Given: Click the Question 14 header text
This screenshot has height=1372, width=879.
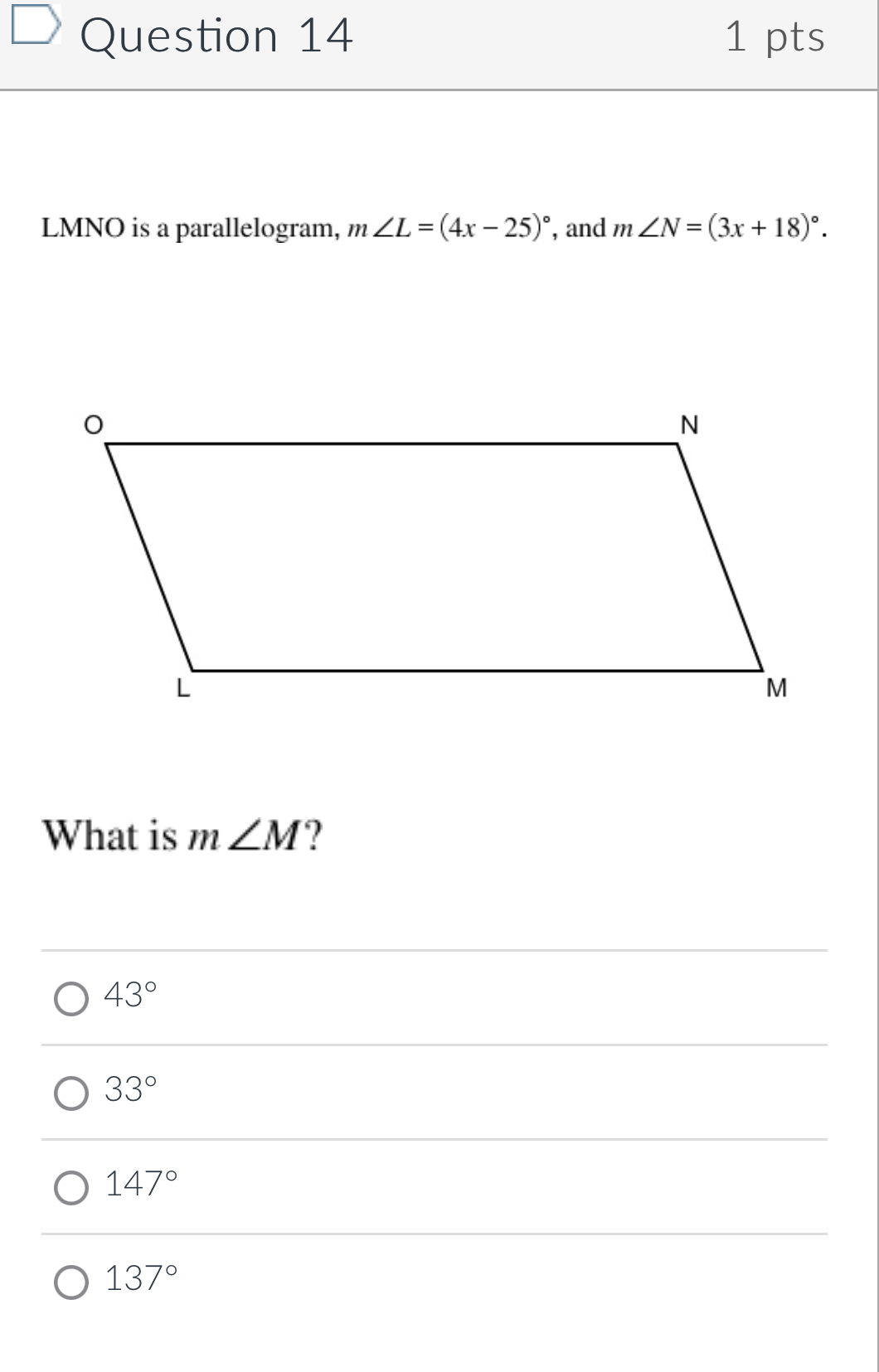Looking at the screenshot, I should pyautogui.click(x=218, y=35).
